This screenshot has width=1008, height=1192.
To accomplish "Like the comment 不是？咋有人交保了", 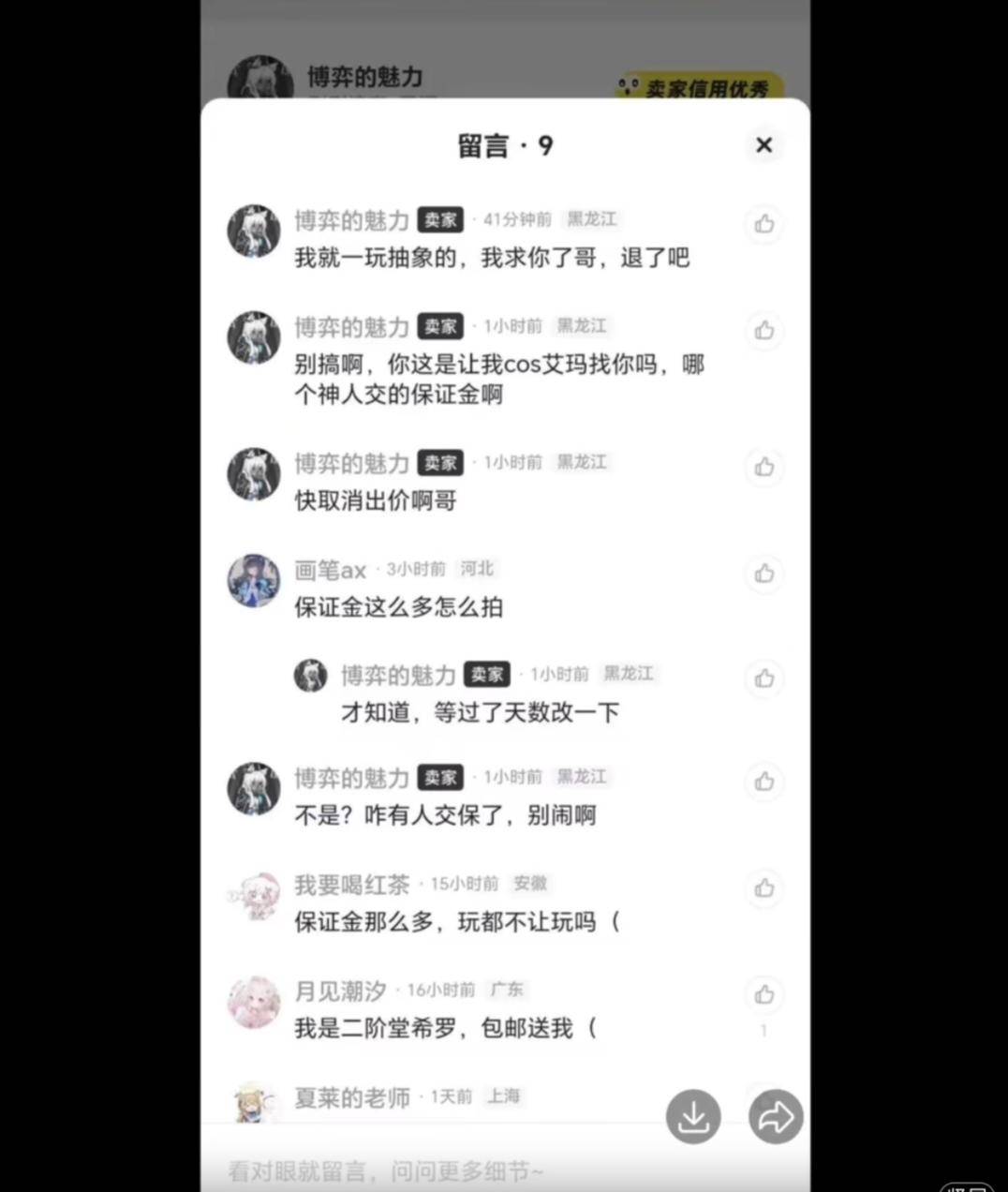I will (x=764, y=782).
